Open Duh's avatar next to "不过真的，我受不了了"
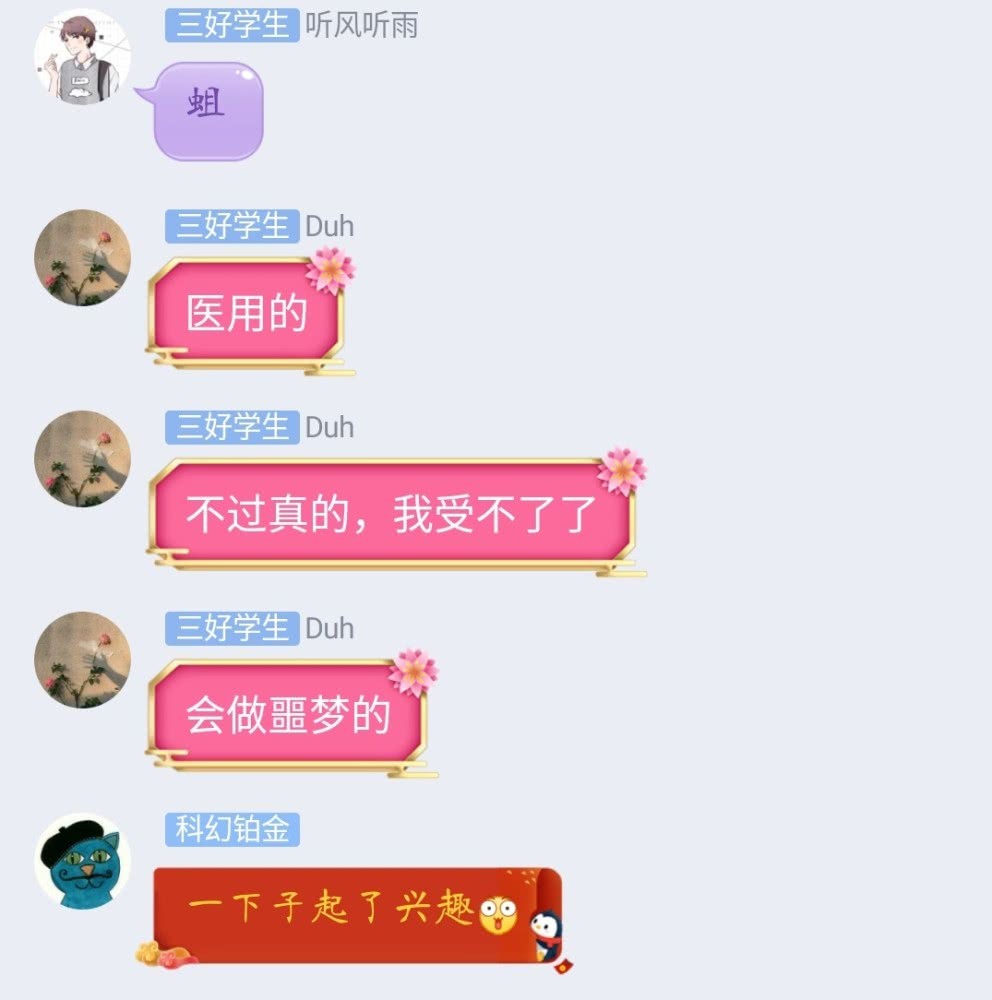This screenshot has width=992, height=1000. (82, 458)
